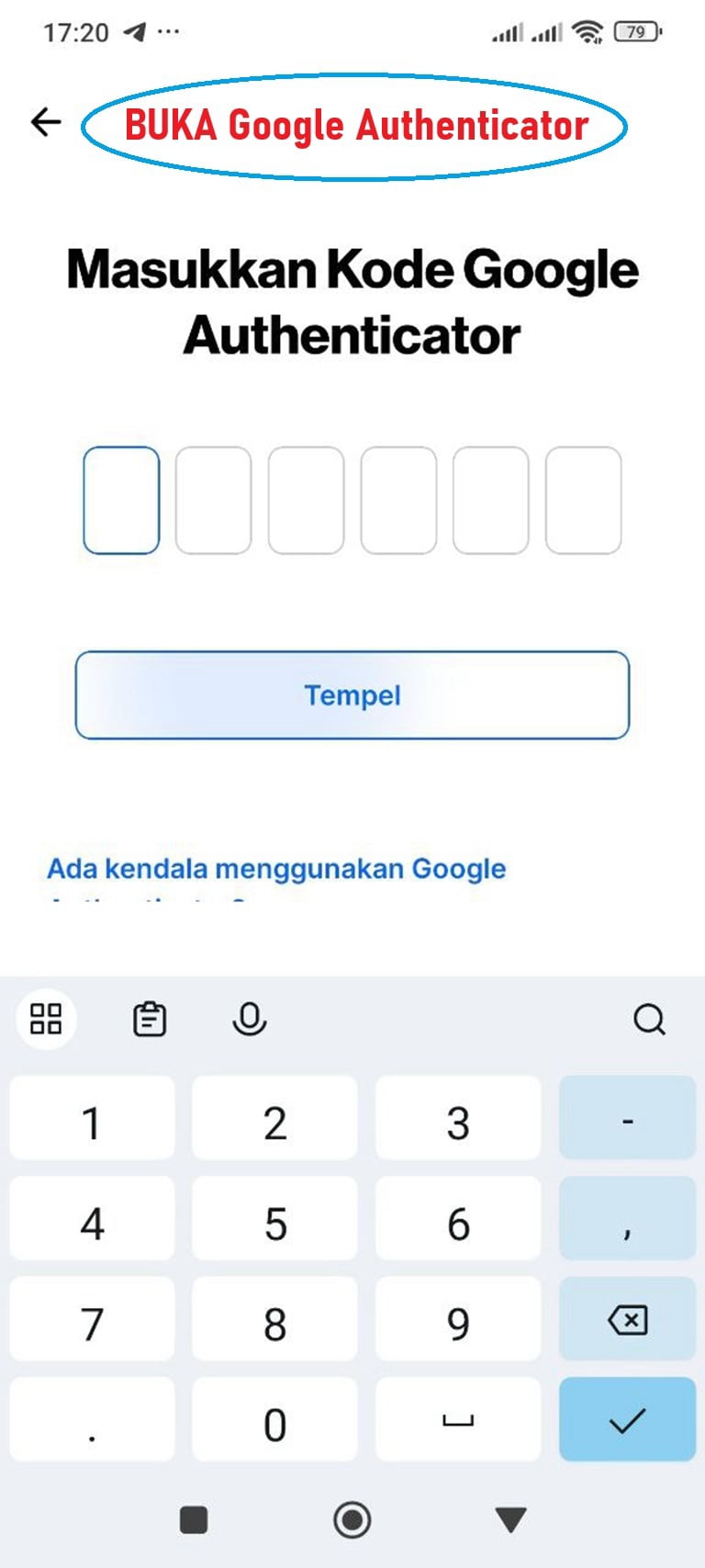Screen dimensions: 705x1568
Task: Tap the back arrow at top left
Action: pos(45,120)
